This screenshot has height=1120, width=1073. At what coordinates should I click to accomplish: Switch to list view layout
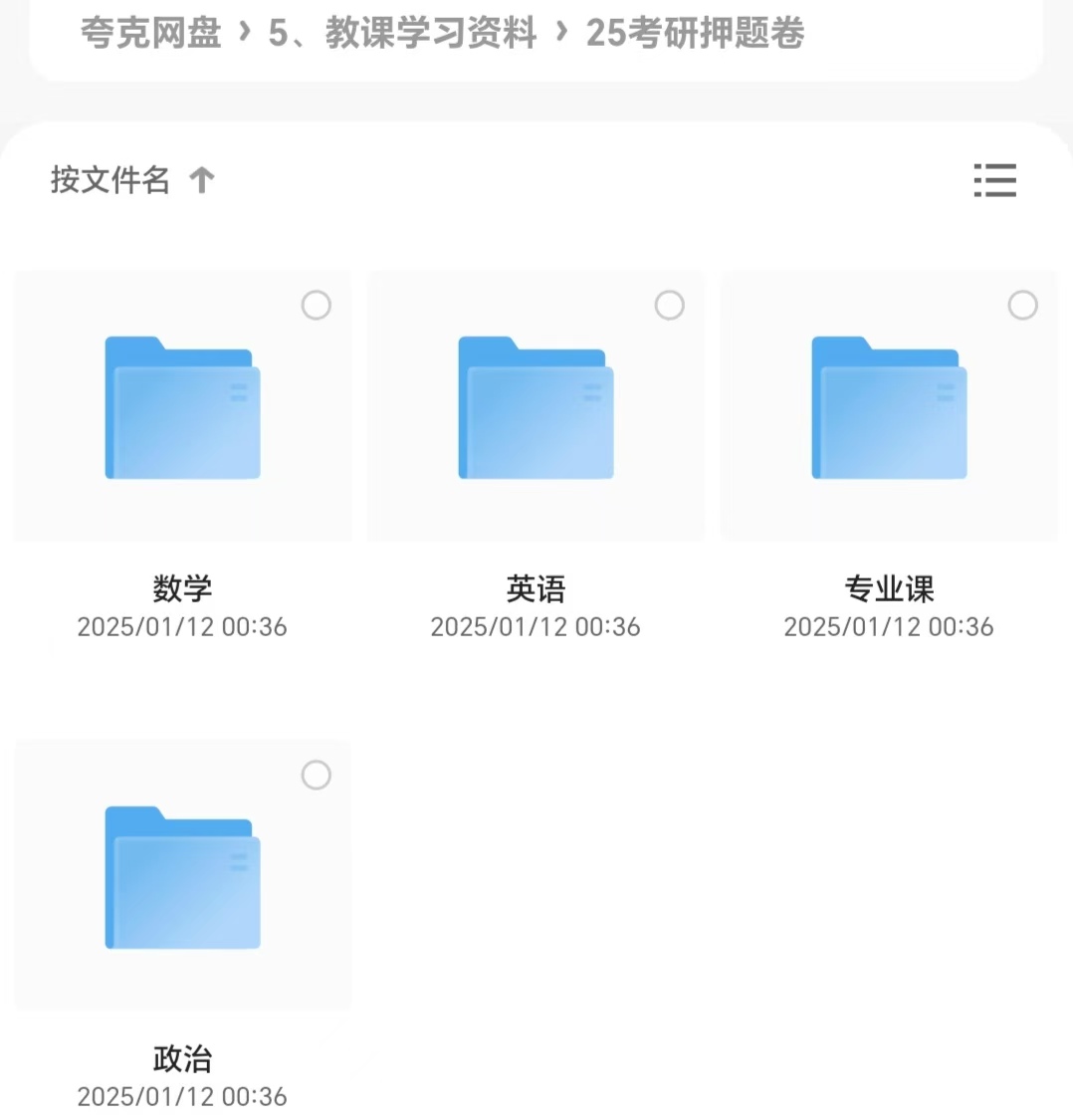(x=994, y=180)
